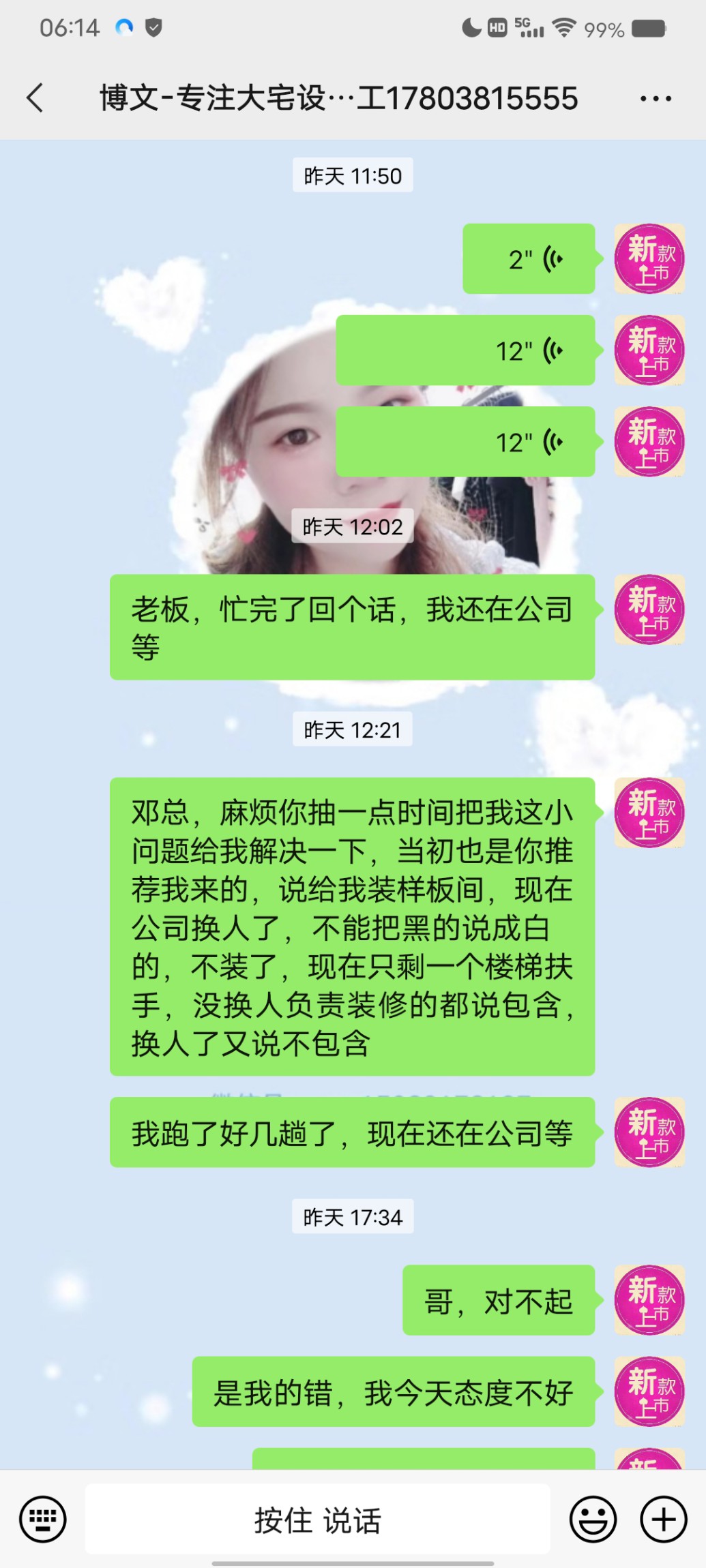Hold the 按住 说话 talk button
The height and width of the screenshot is (1568, 706).
pyautogui.click(x=317, y=1520)
